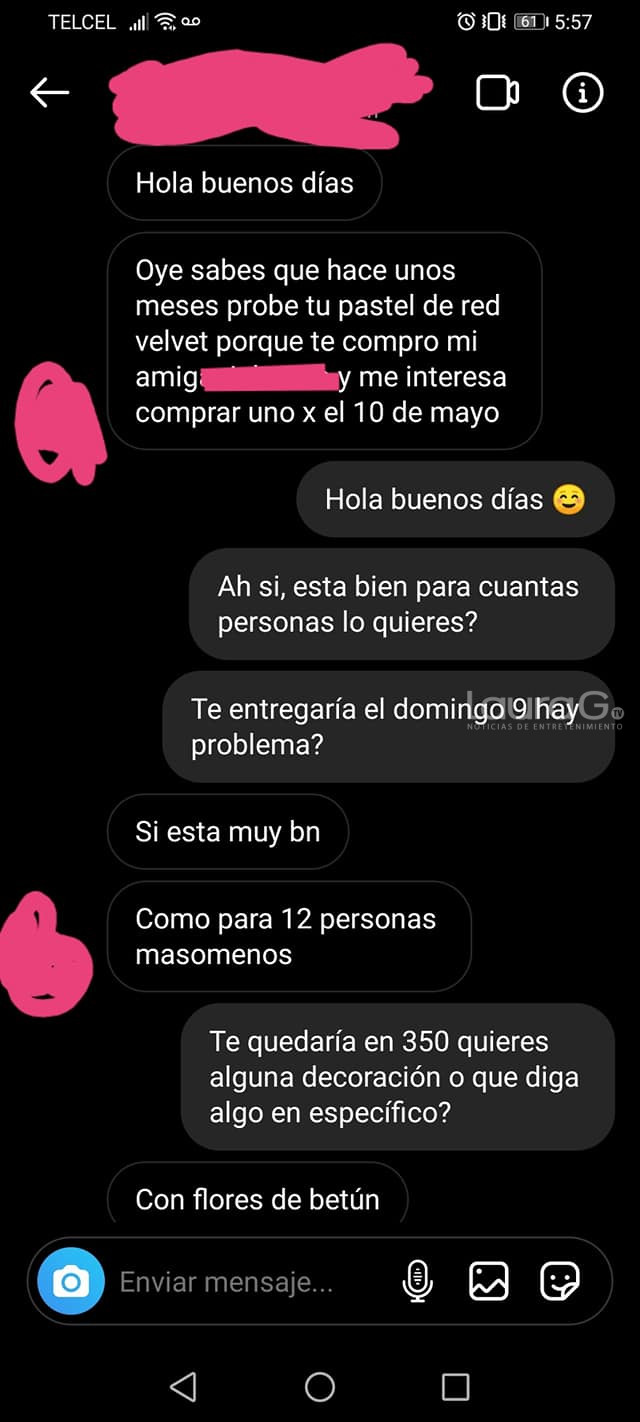Viewport: 640px width, 1422px height.
Task: Open the sticker picker
Action: [x=560, y=1281]
